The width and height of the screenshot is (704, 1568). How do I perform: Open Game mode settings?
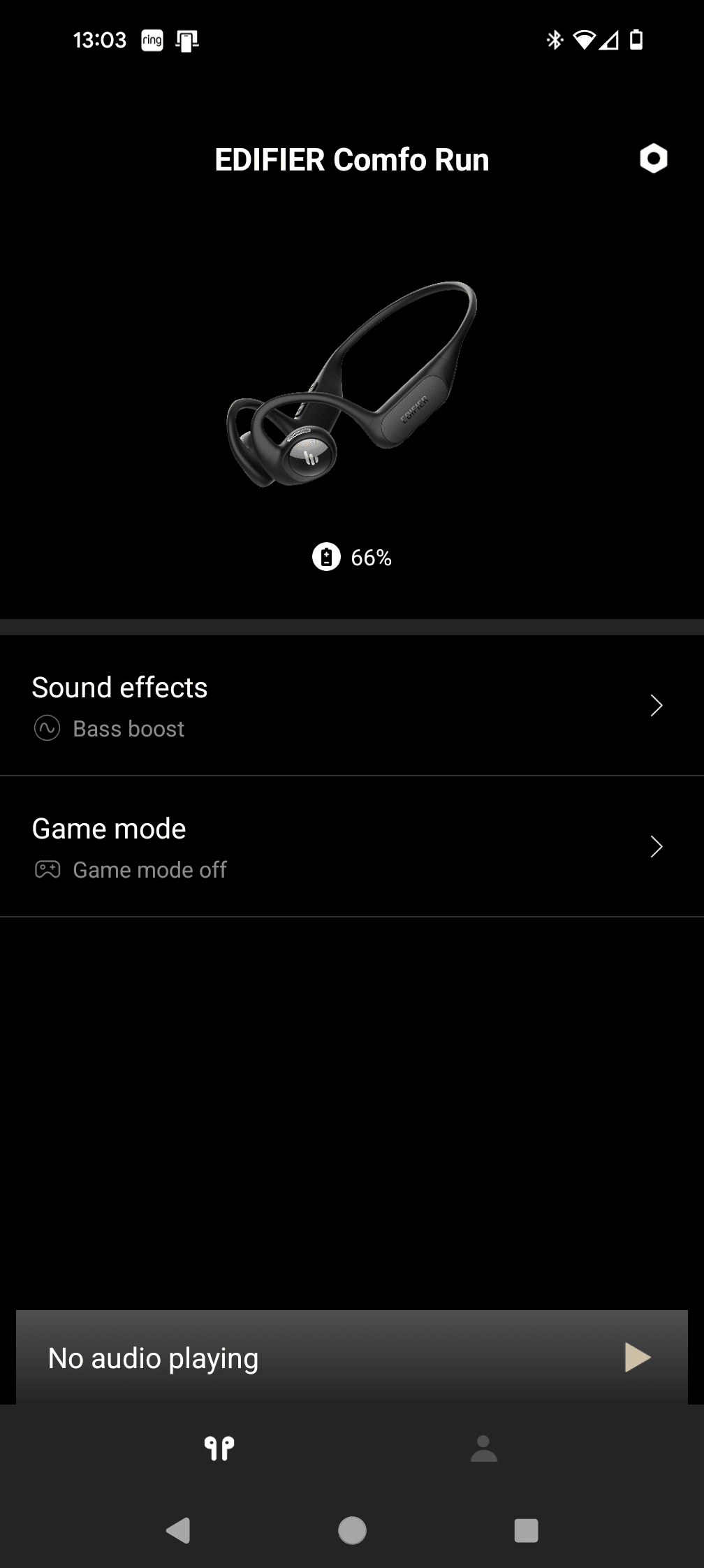pyautogui.click(x=352, y=847)
